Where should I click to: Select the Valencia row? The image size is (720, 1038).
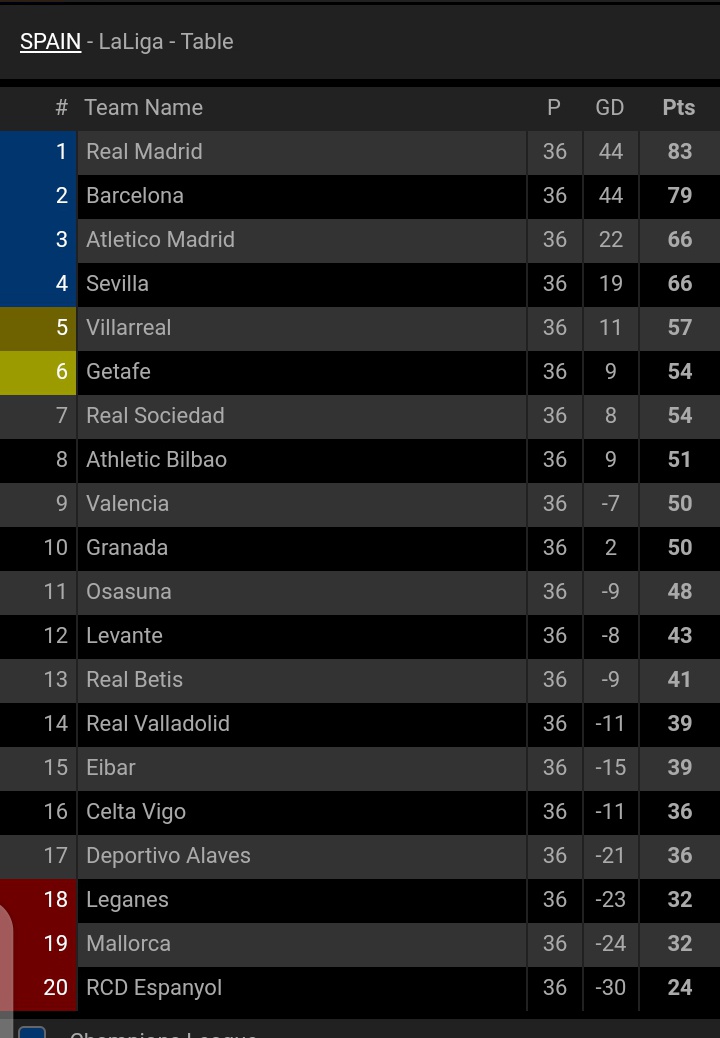tap(127, 504)
